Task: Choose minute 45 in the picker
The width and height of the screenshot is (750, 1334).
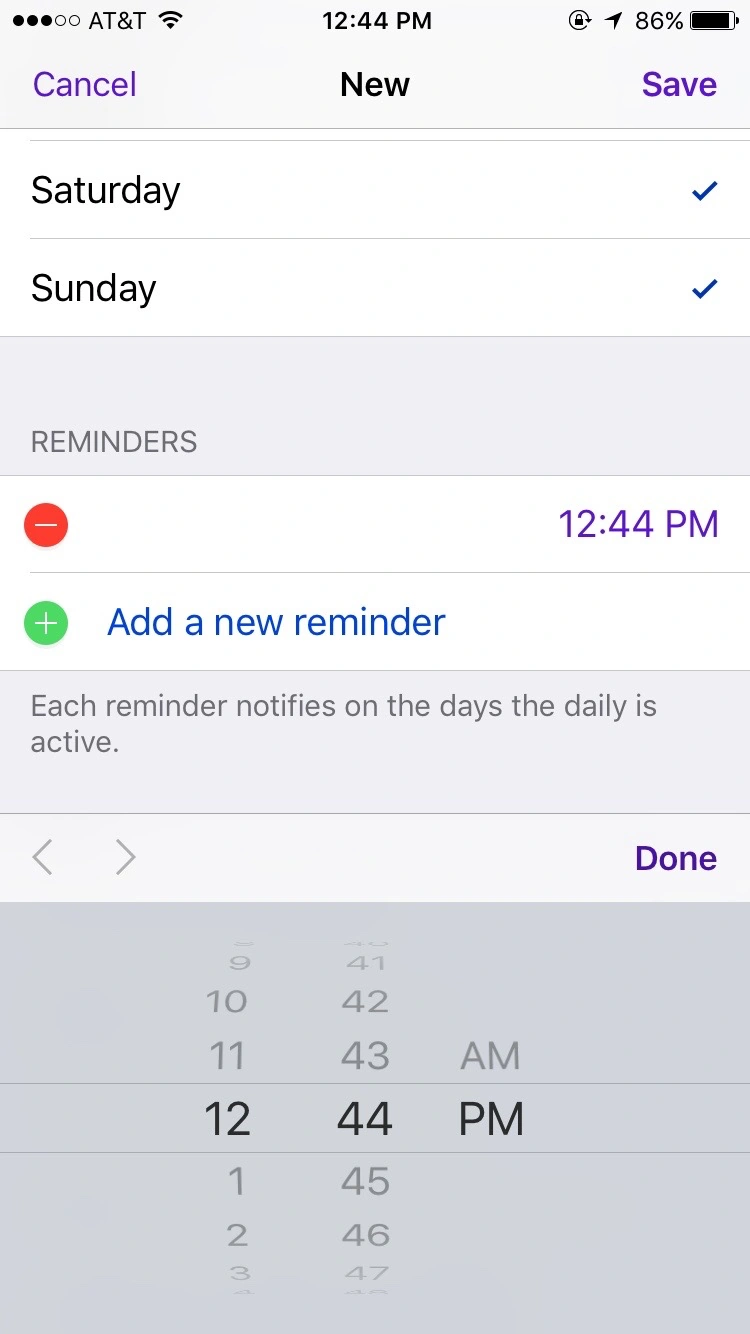Action: click(x=365, y=1181)
